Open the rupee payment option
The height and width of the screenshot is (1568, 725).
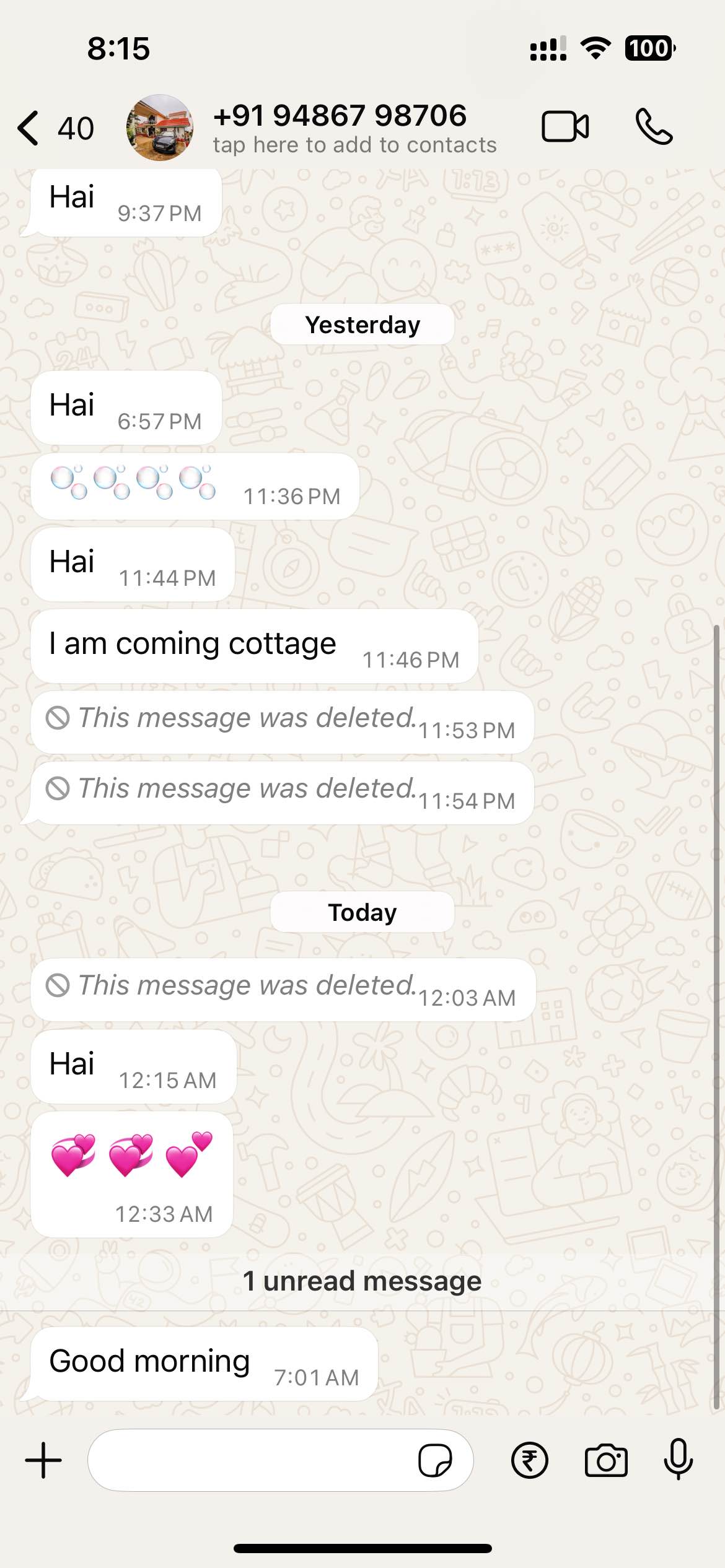(529, 1460)
